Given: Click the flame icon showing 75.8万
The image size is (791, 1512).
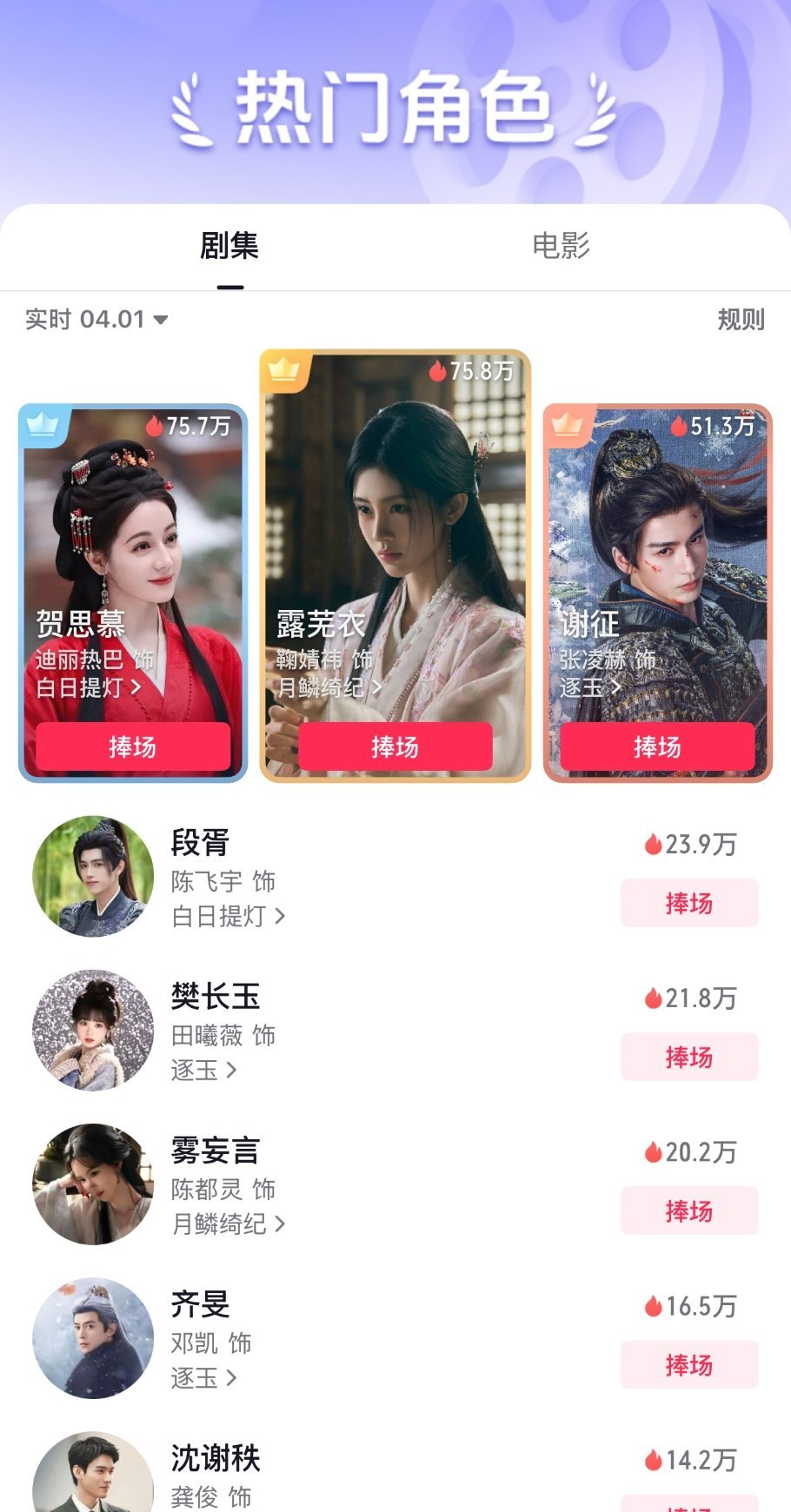Looking at the screenshot, I should (x=440, y=369).
